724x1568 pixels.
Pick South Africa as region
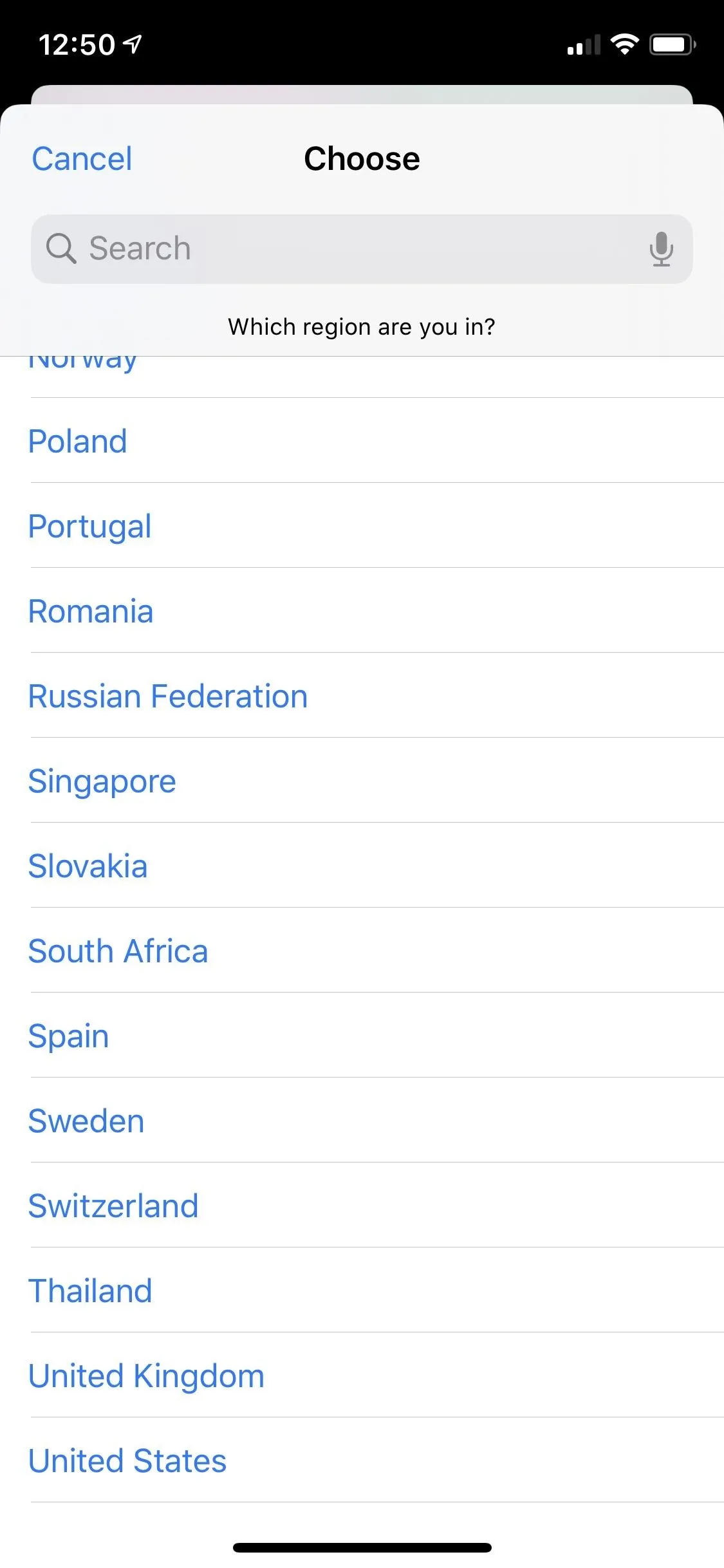362,951
